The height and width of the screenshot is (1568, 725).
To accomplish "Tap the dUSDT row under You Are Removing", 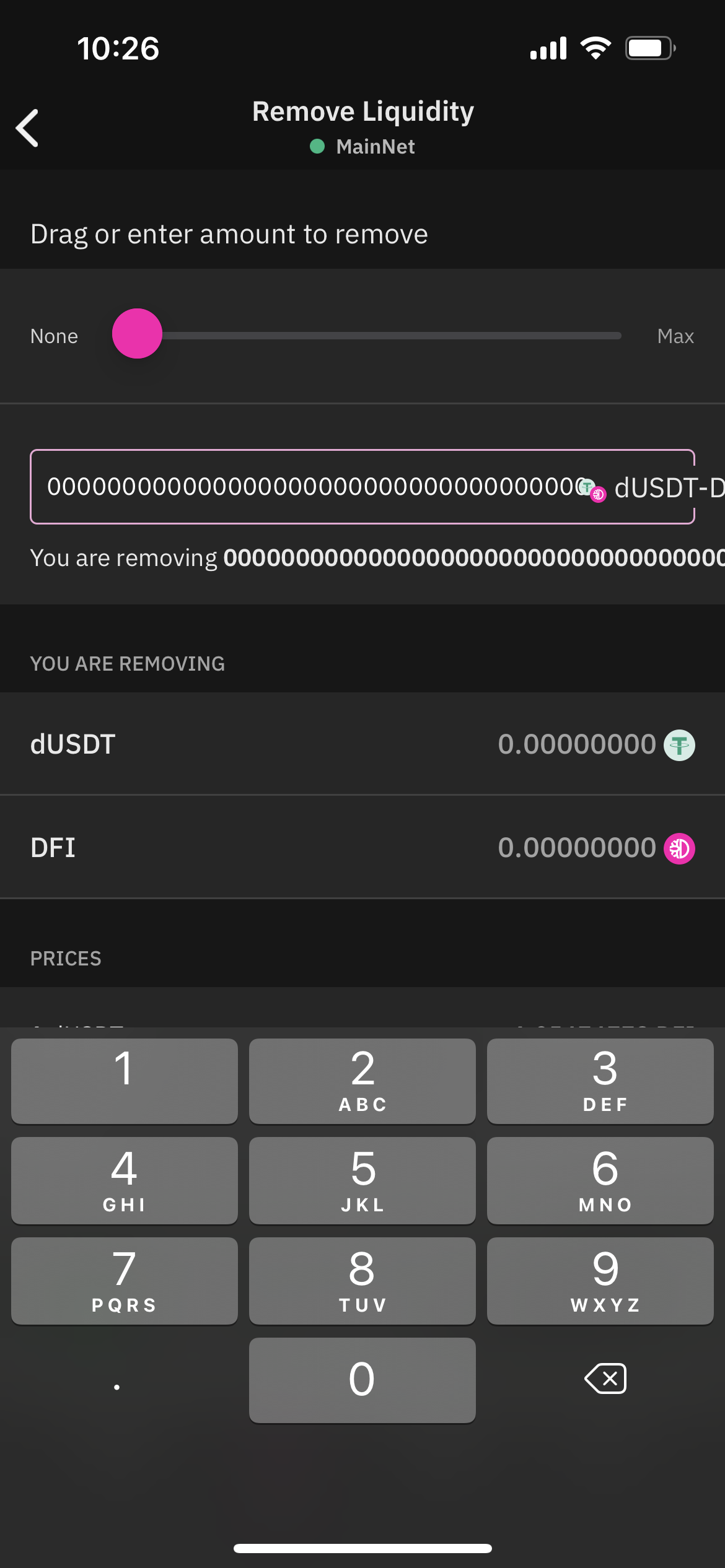I will tap(248, 744).
